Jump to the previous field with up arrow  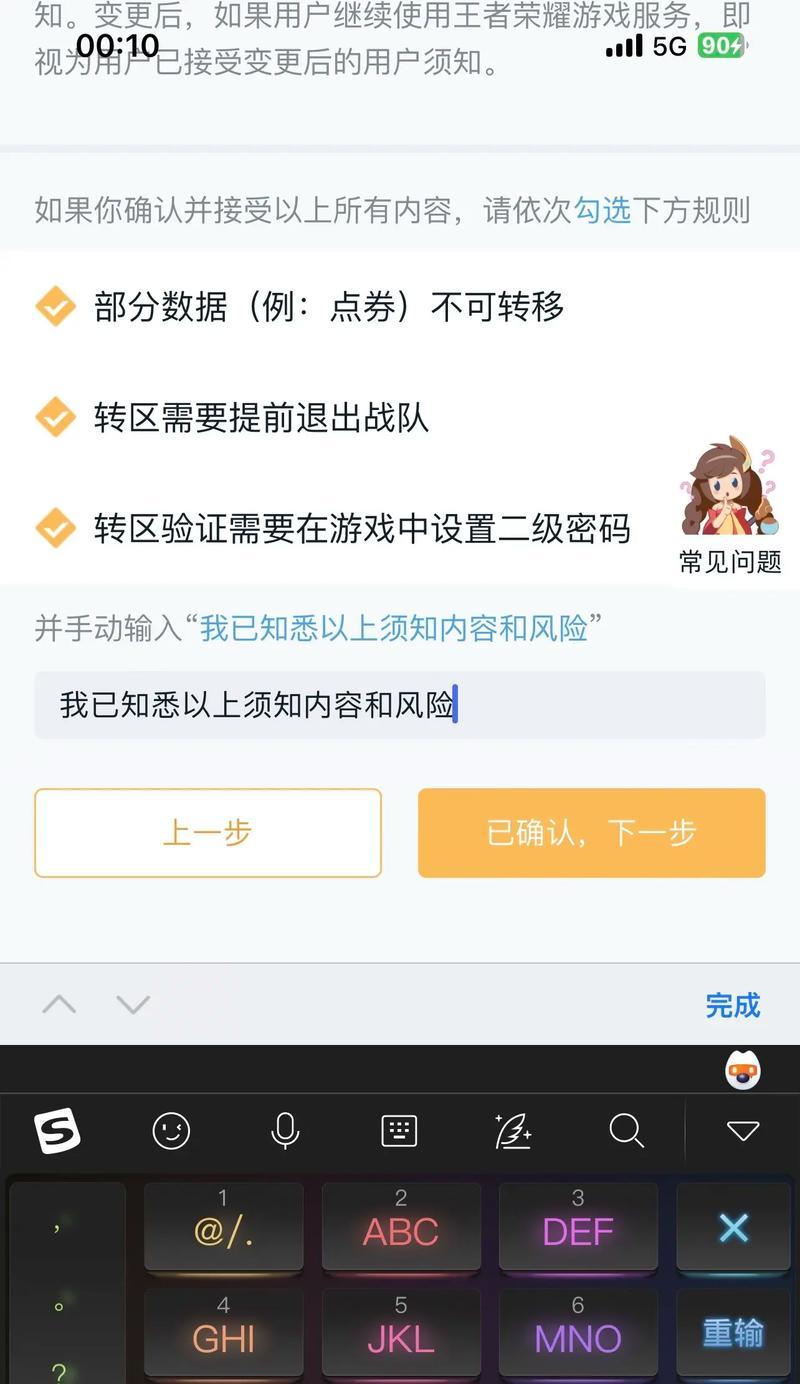59,1005
